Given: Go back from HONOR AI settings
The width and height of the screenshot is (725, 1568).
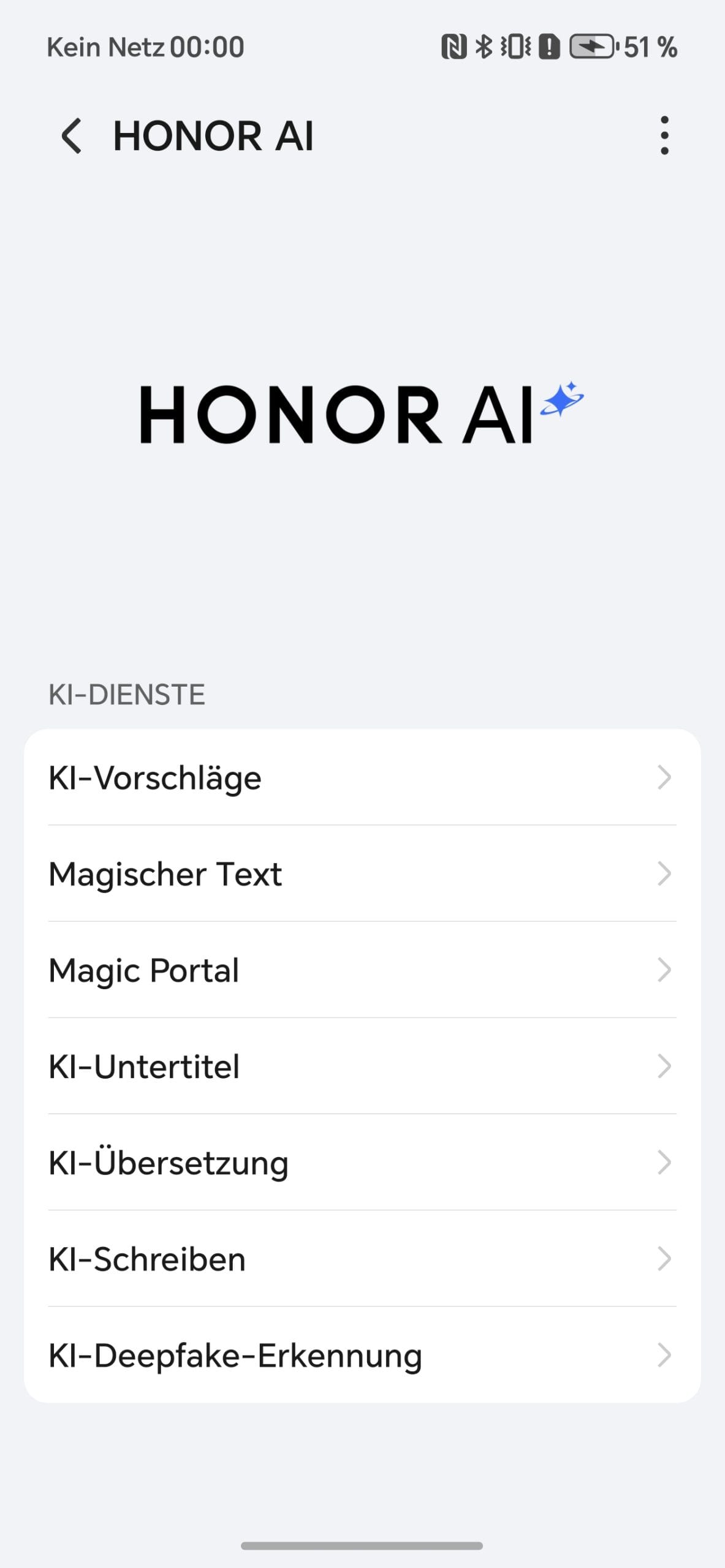Looking at the screenshot, I should (x=72, y=135).
